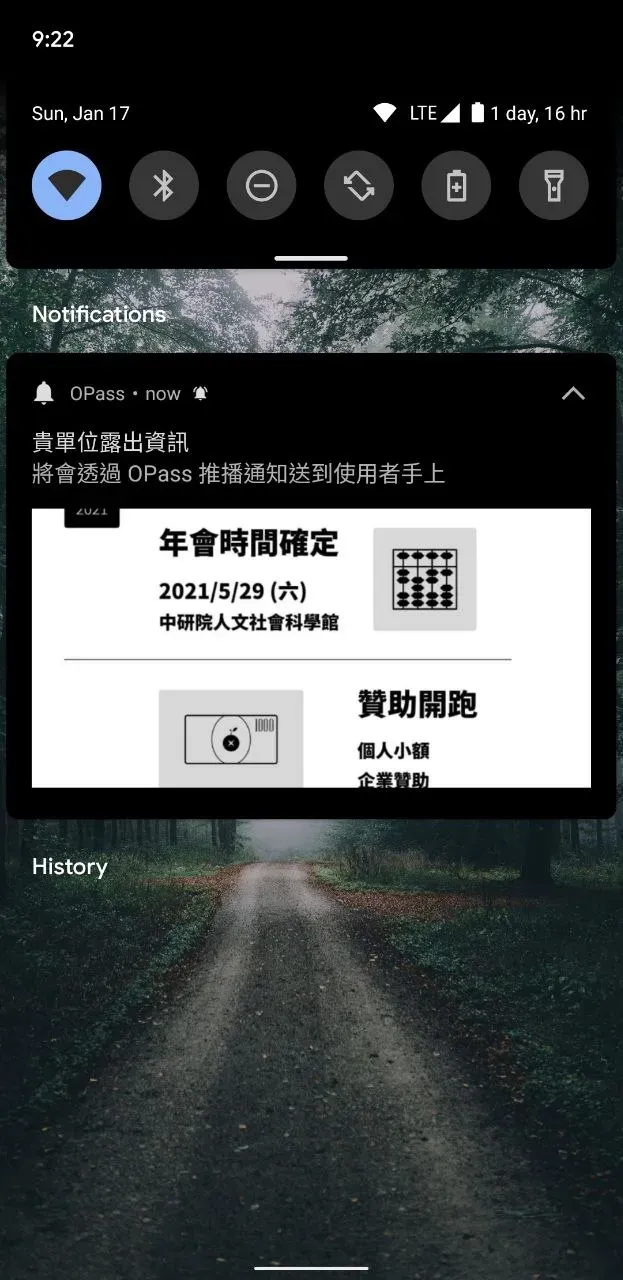
Task: Enable Bluetooth from quick settings
Action: (164, 186)
